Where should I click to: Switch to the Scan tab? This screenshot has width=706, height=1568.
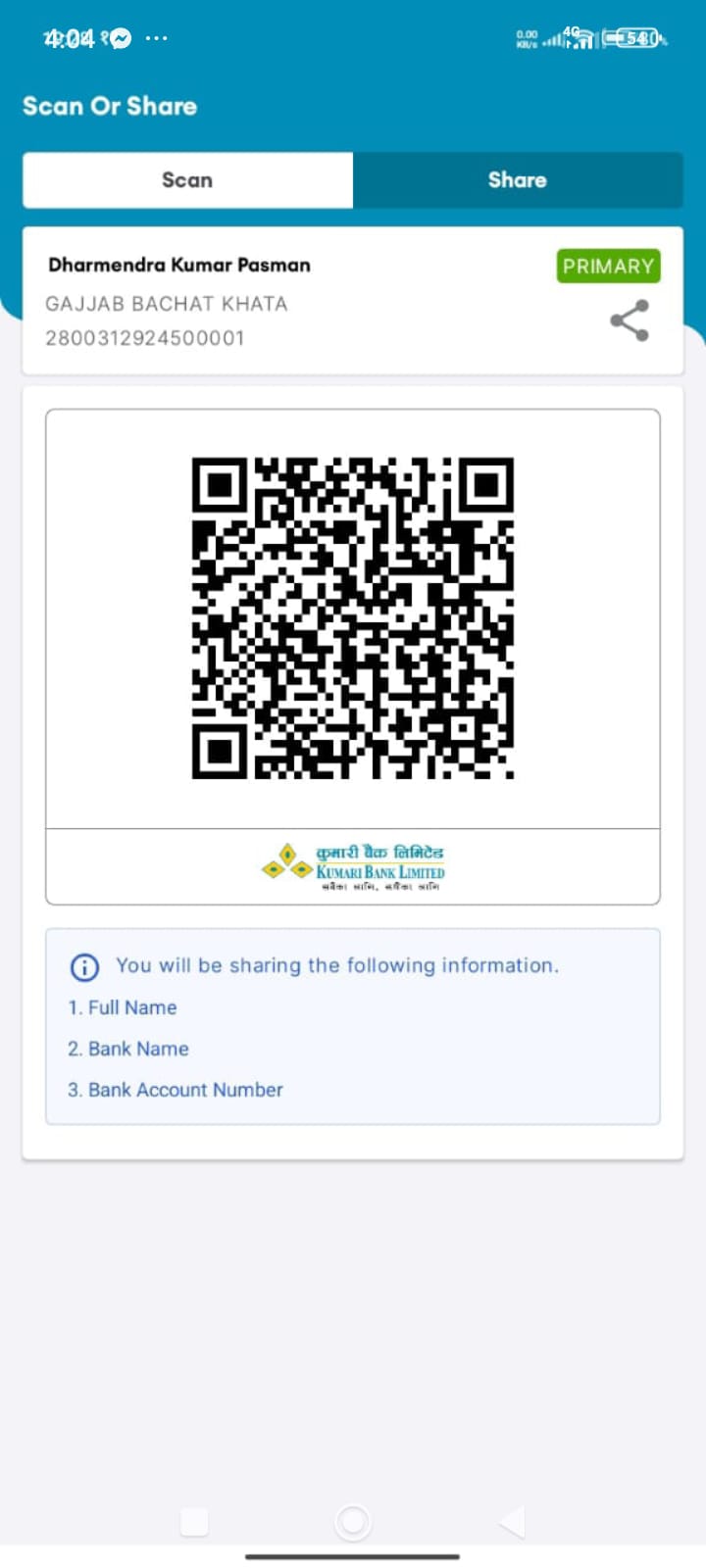click(187, 179)
